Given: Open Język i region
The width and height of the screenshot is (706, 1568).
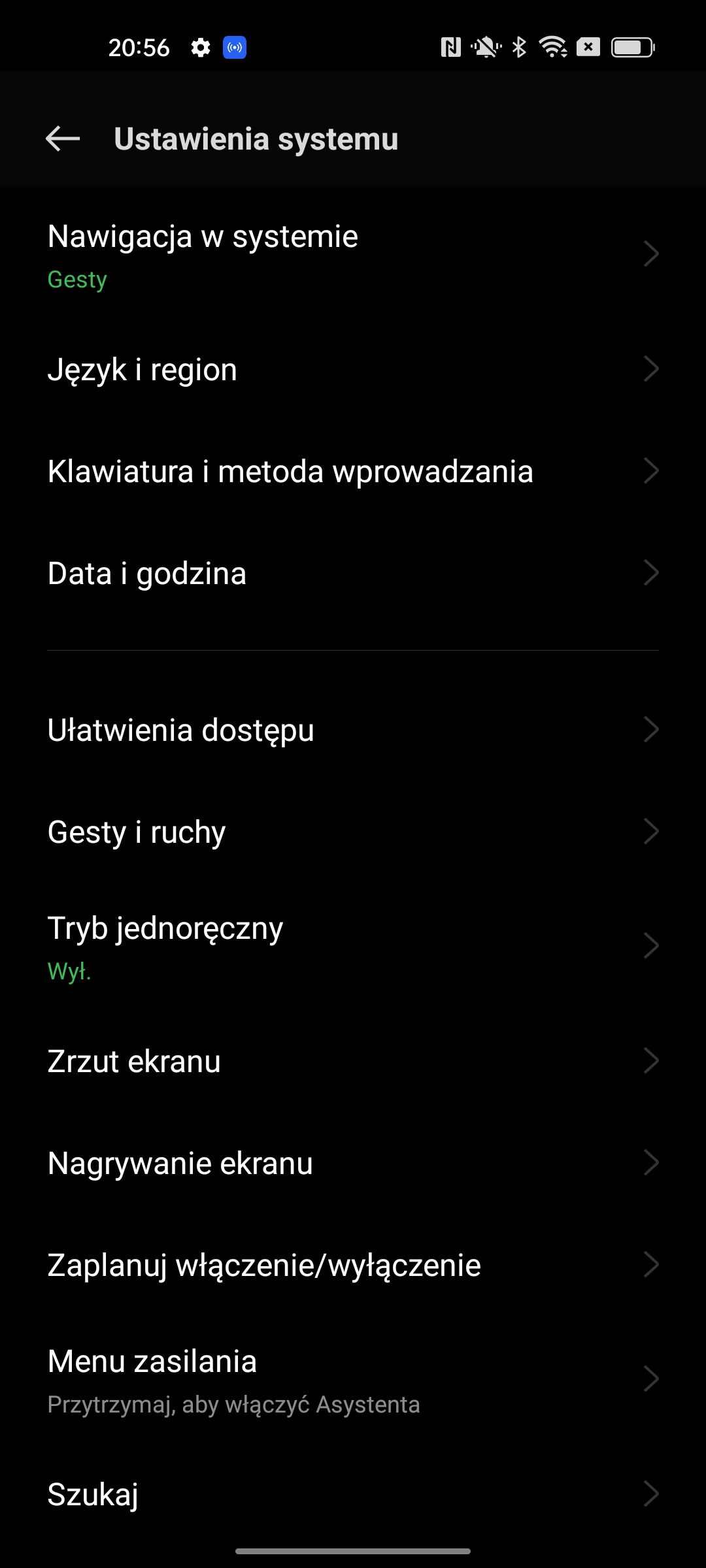Looking at the screenshot, I should point(353,370).
